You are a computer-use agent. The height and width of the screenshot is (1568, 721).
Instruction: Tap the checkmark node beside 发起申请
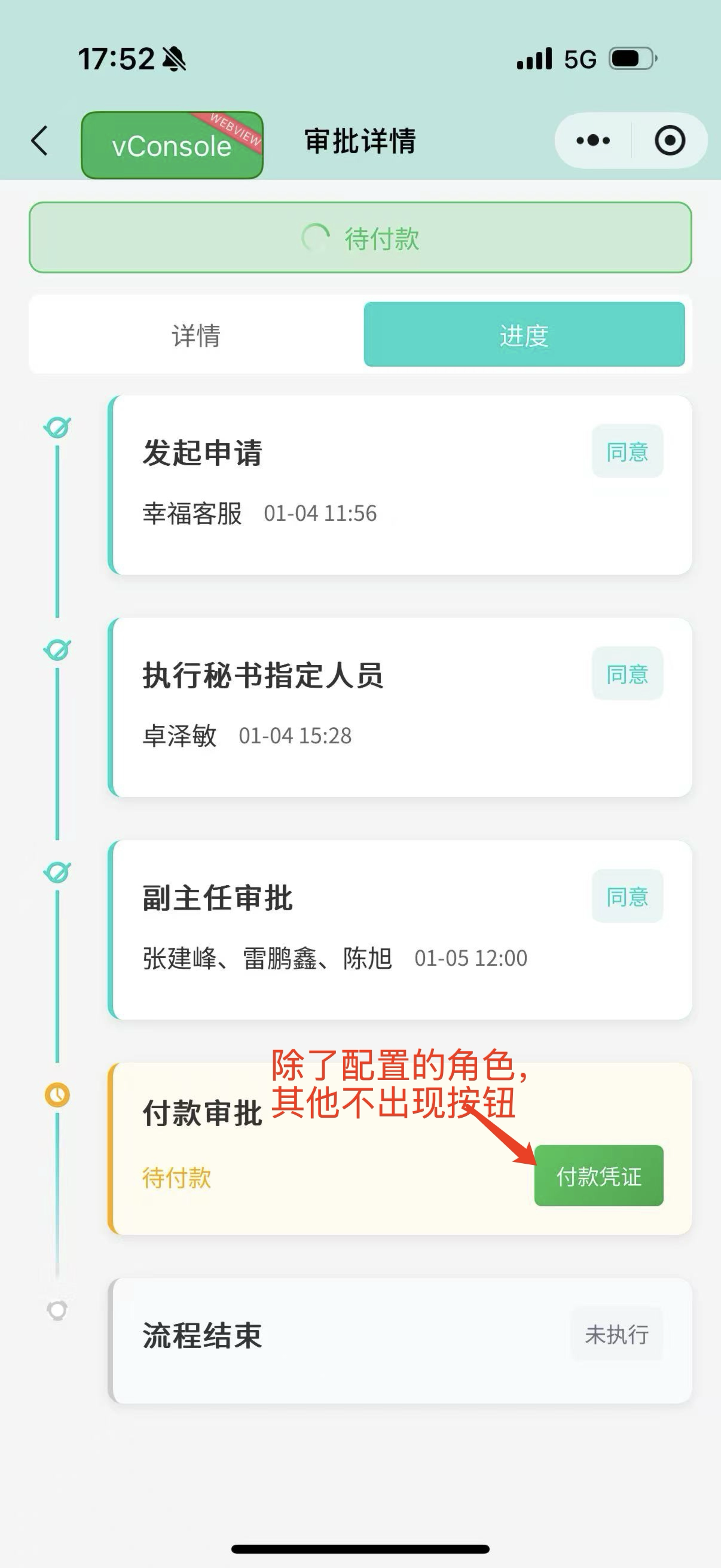click(56, 428)
